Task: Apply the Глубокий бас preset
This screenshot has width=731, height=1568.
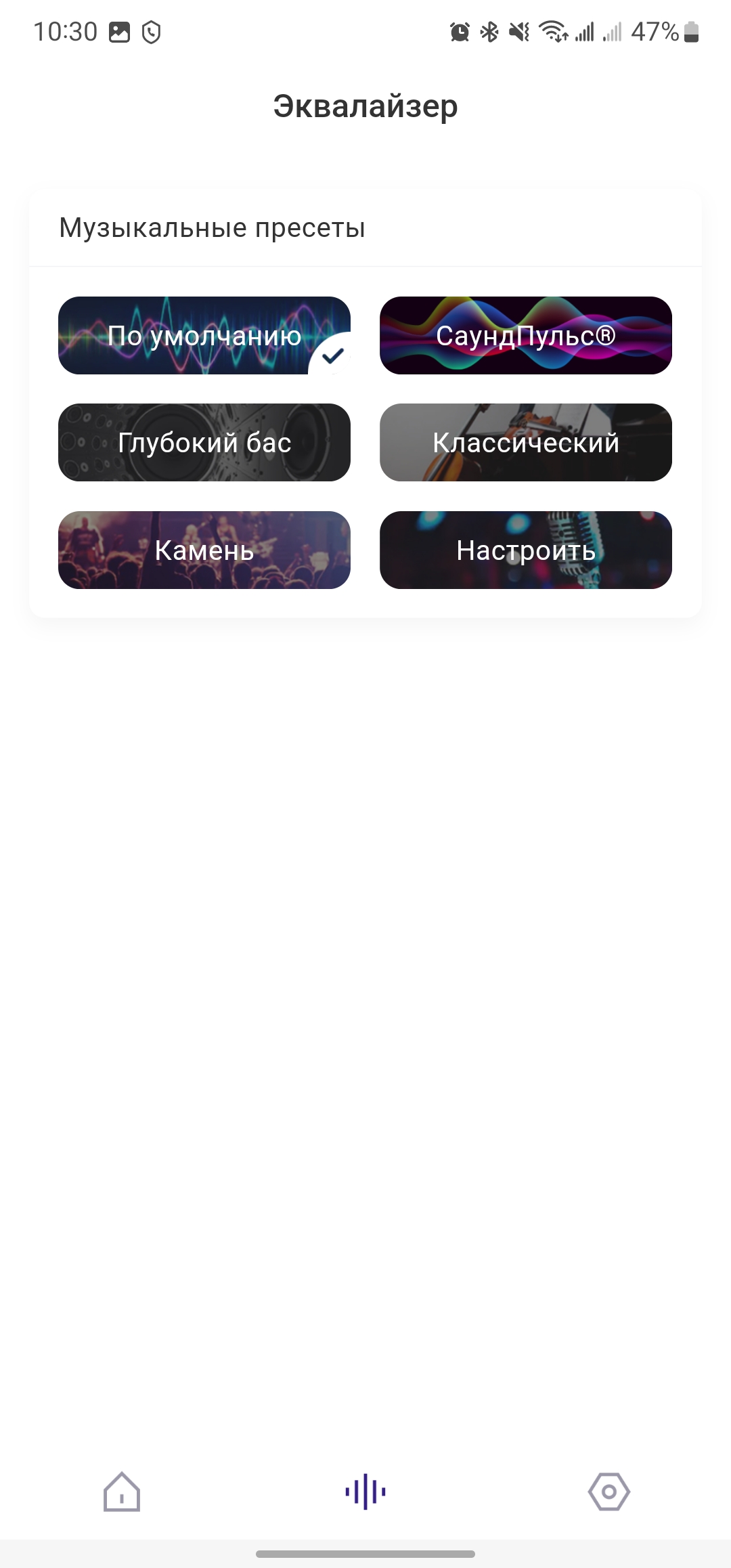Action: 204,442
